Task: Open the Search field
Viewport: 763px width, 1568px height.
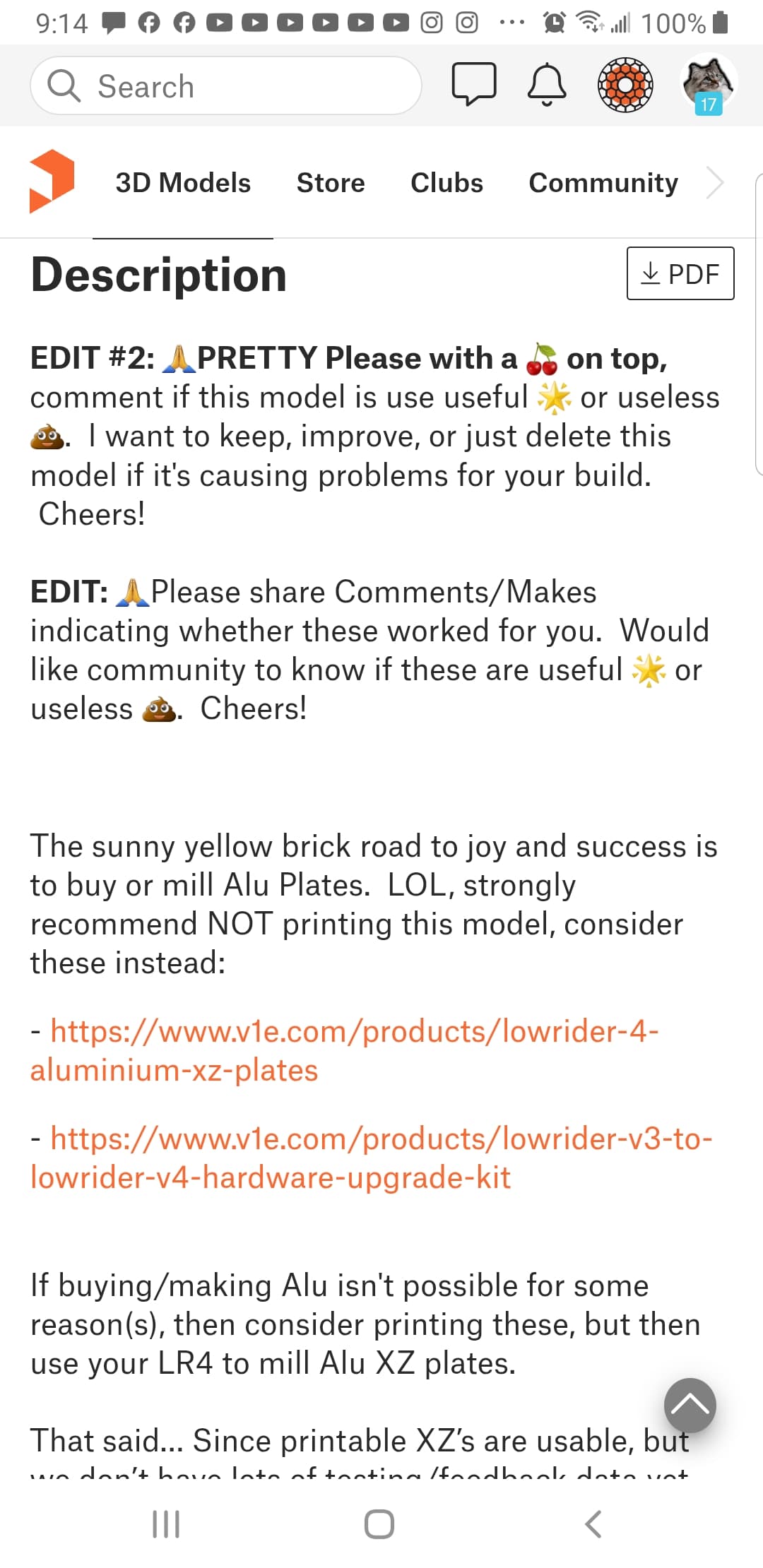Action: (226, 85)
